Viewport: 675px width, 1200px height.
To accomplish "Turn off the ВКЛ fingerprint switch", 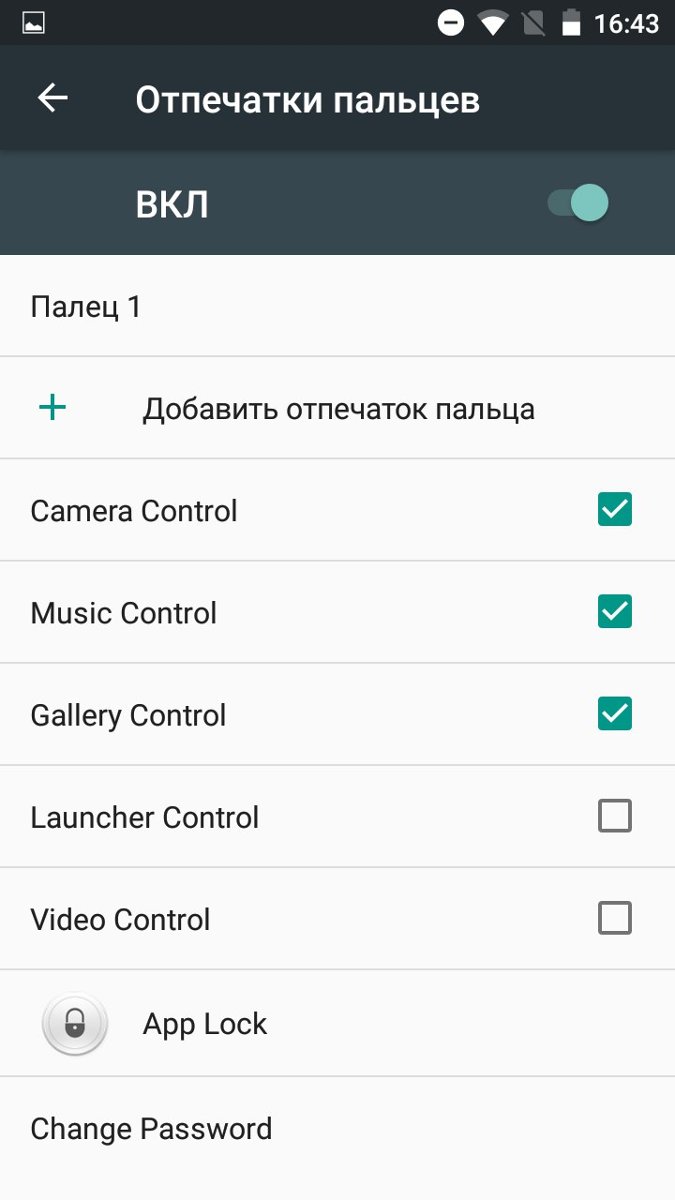I will [578, 203].
